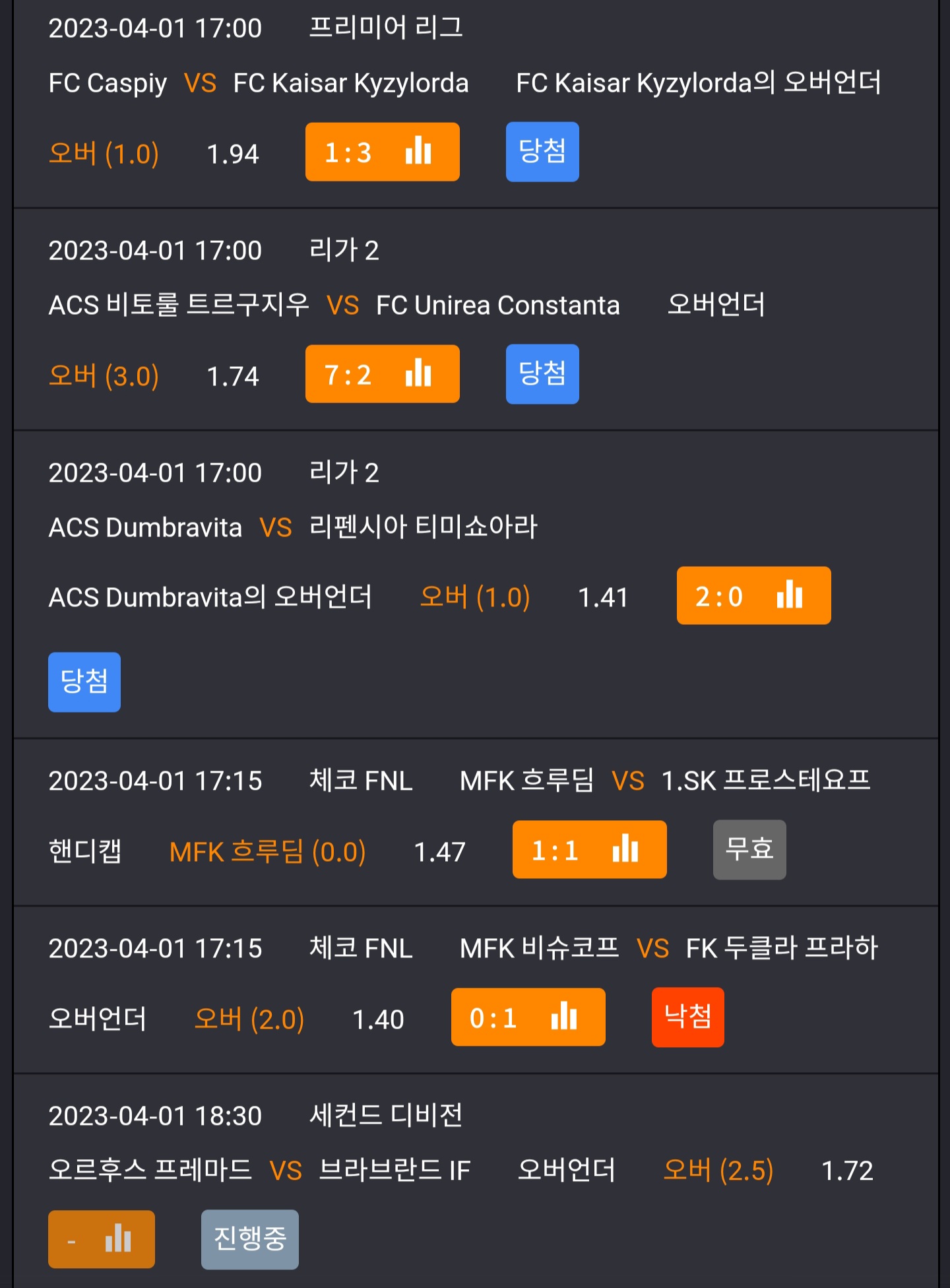
Task: View stats for ACS Dumbravita 2:0 result
Action: click(753, 596)
